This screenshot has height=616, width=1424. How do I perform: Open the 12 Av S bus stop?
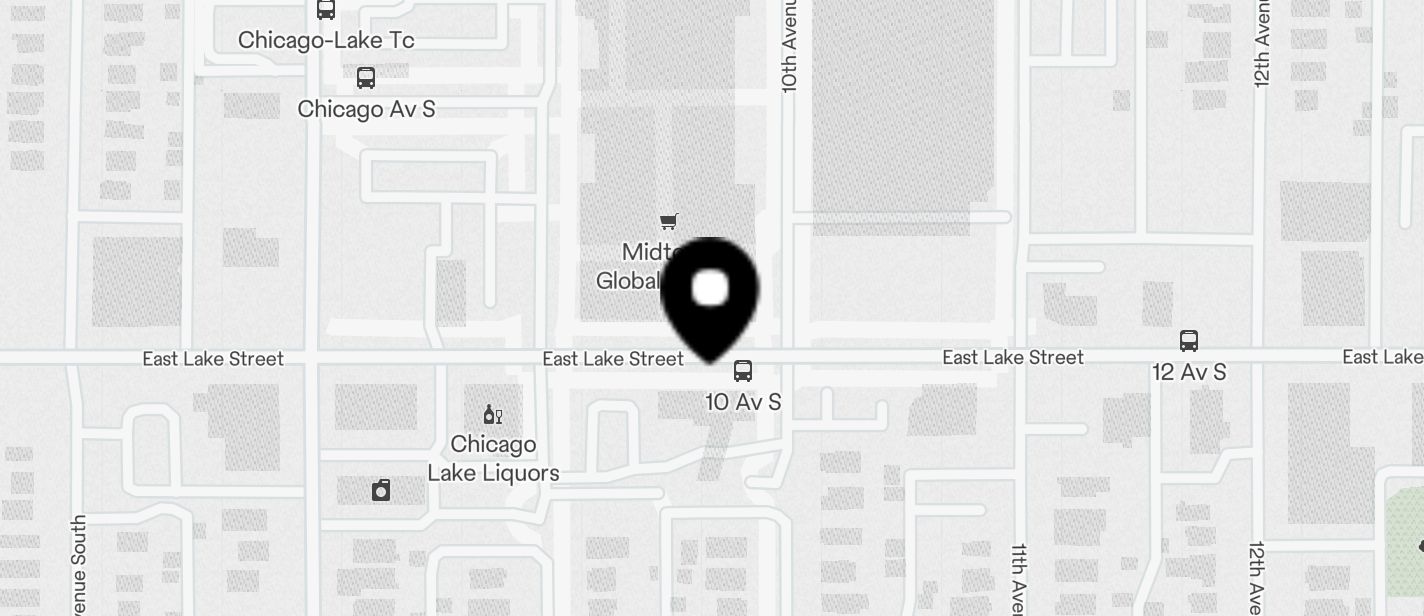pos(1188,342)
